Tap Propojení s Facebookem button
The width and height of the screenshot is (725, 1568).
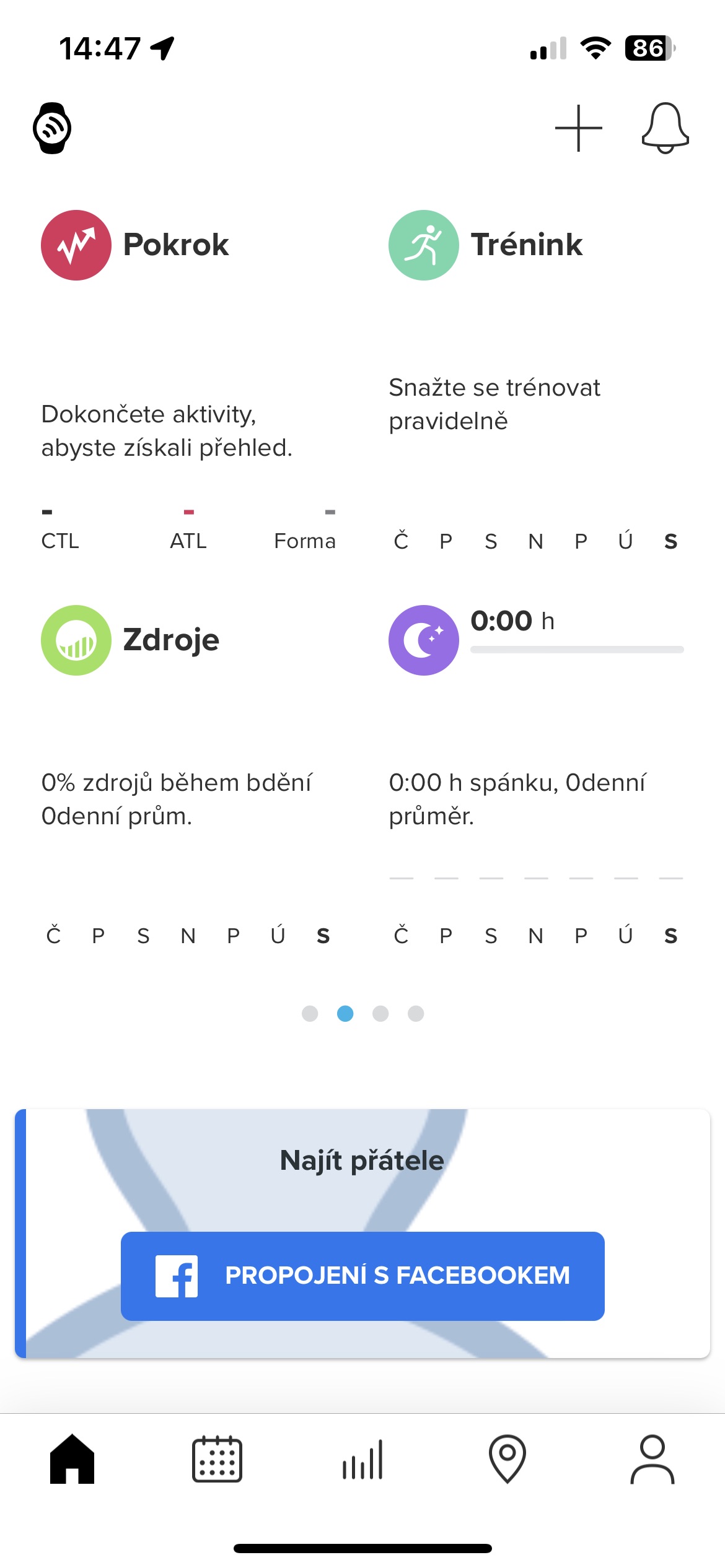(362, 1276)
